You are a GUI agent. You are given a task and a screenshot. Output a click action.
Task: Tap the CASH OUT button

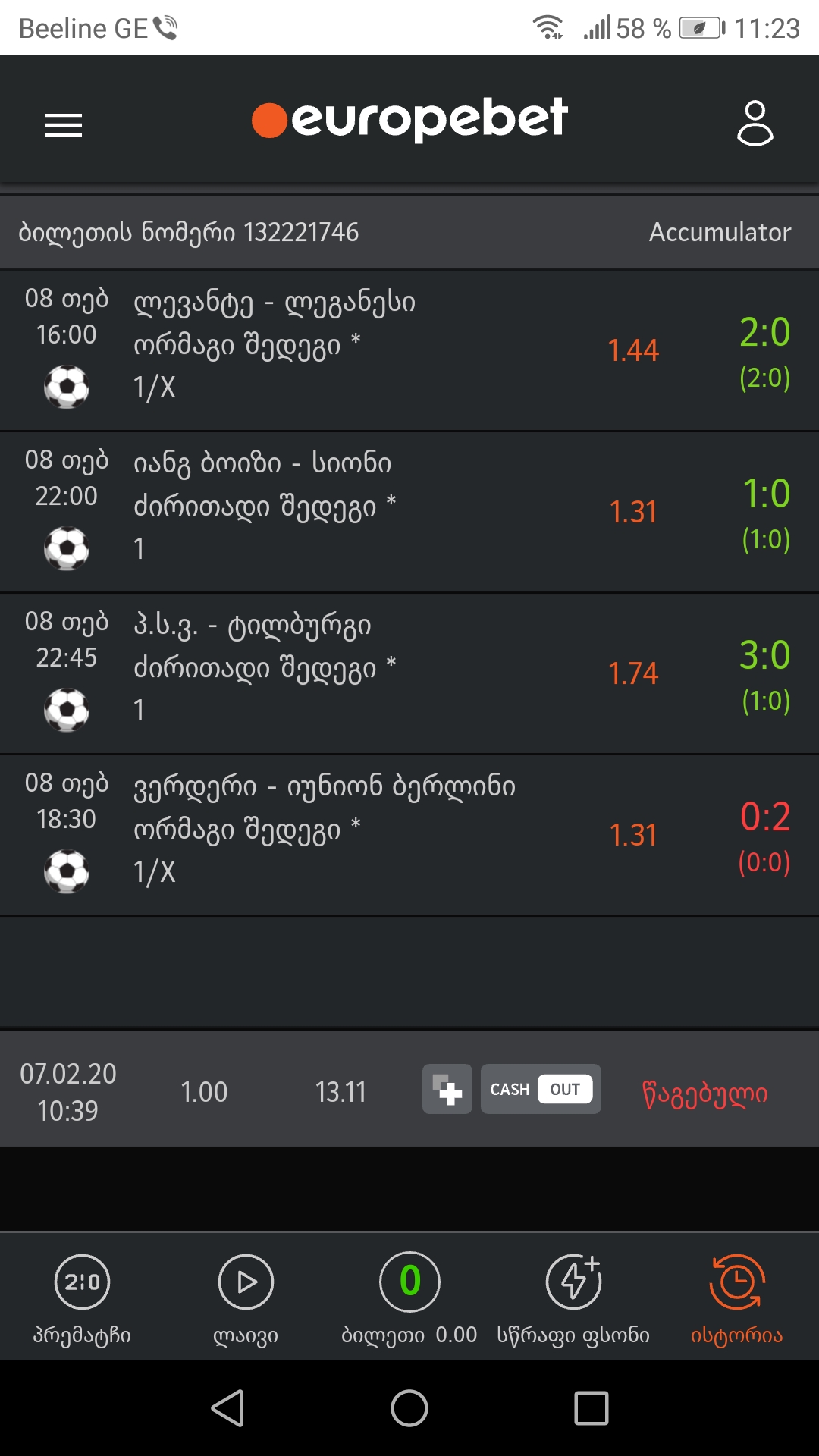pyautogui.click(x=541, y=1089)
